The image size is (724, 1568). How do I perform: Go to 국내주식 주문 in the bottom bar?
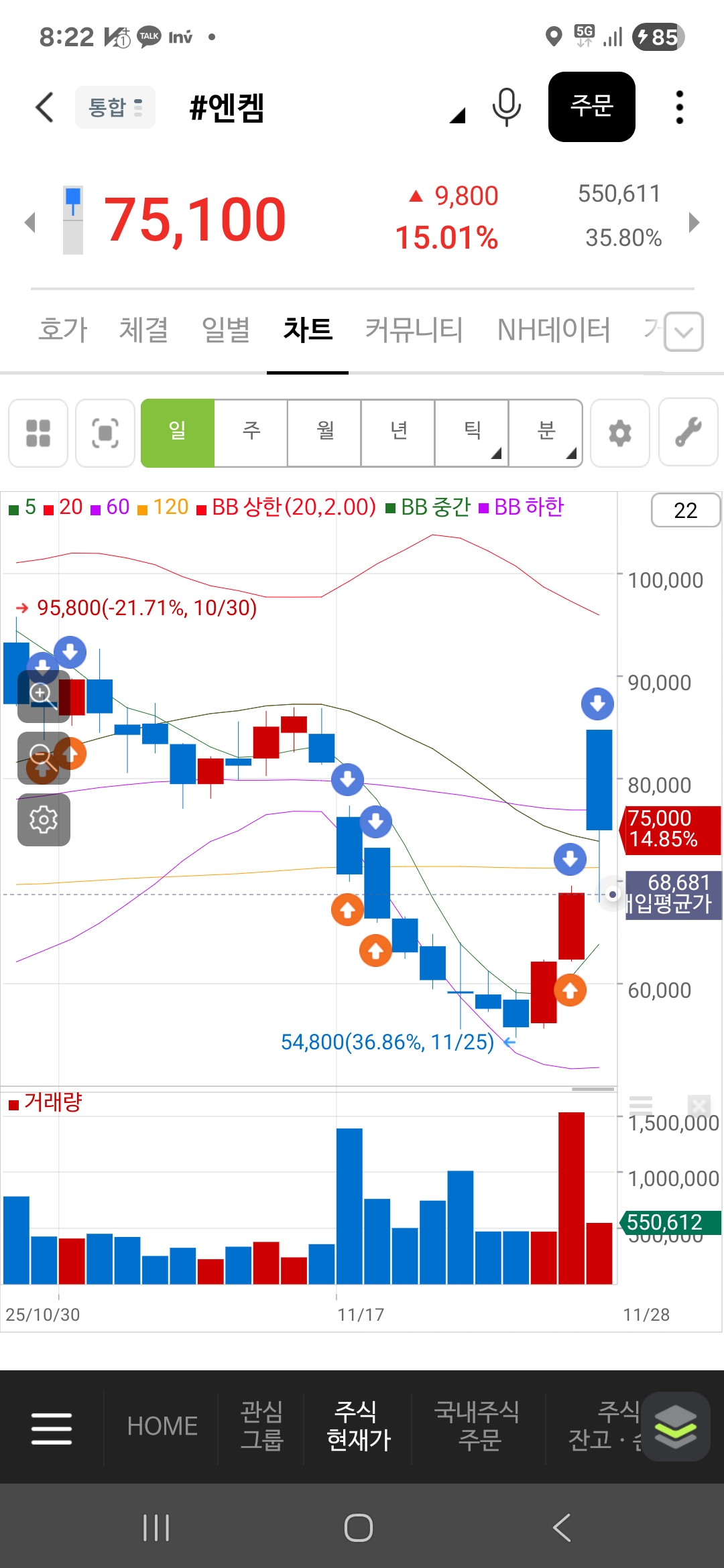(477, 1425)
